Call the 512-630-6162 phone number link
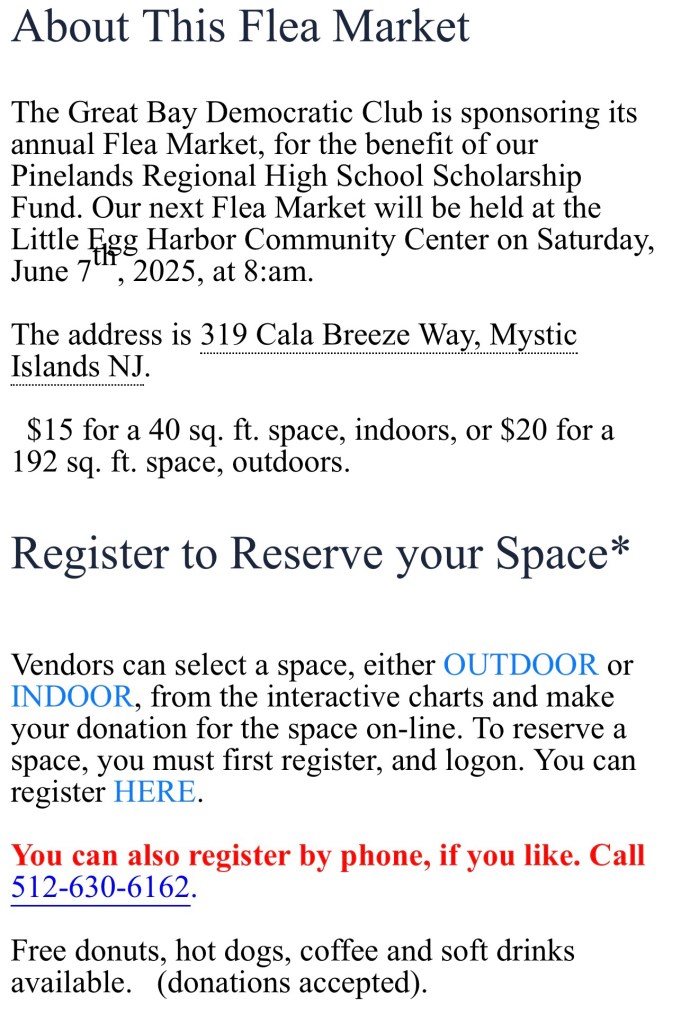Viewport: 699px width, 1024px height. [x=100, y=887]
